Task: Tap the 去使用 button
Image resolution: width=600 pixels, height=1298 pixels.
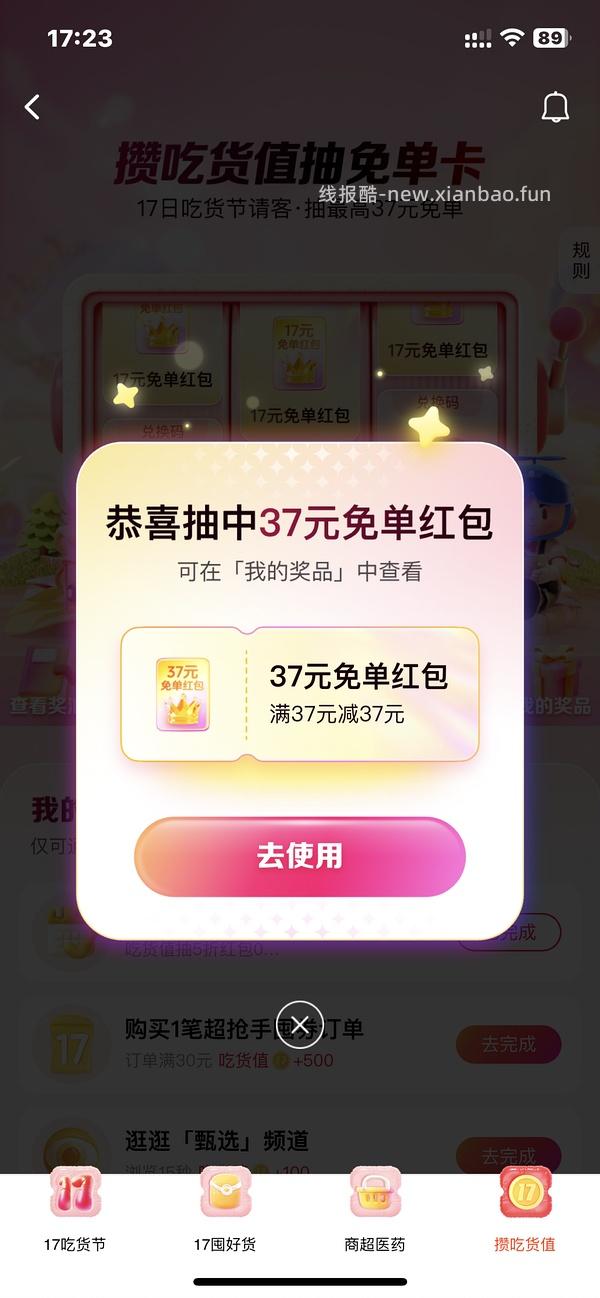Action: (x=300, y=856)
